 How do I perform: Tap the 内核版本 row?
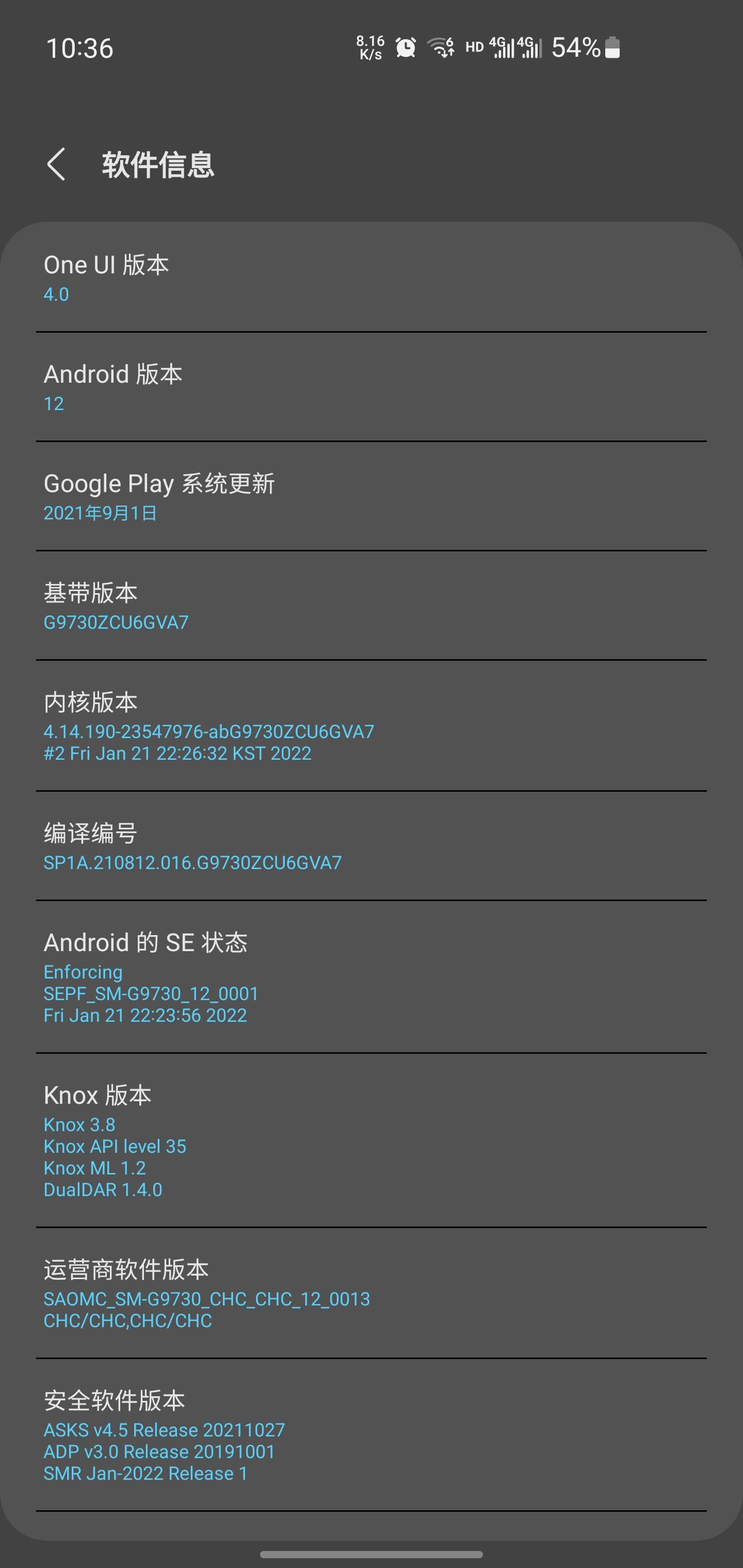pos(372,726)
